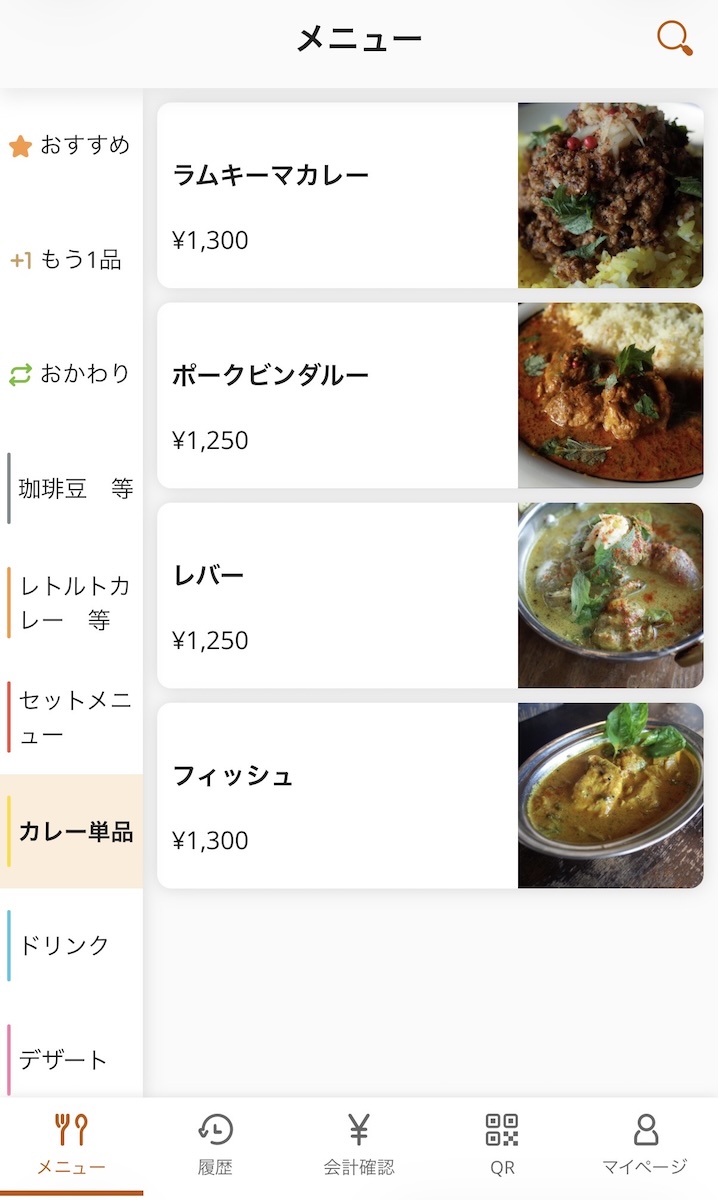Open the 会計確認 tab
The image size is (718, 1200).
click(x=359, y=1145)
